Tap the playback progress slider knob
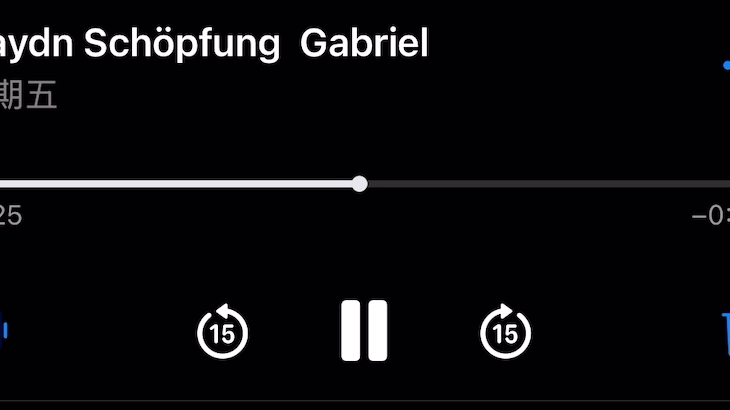The height and width of the screenshot is (410, 730). pos(360,184)
